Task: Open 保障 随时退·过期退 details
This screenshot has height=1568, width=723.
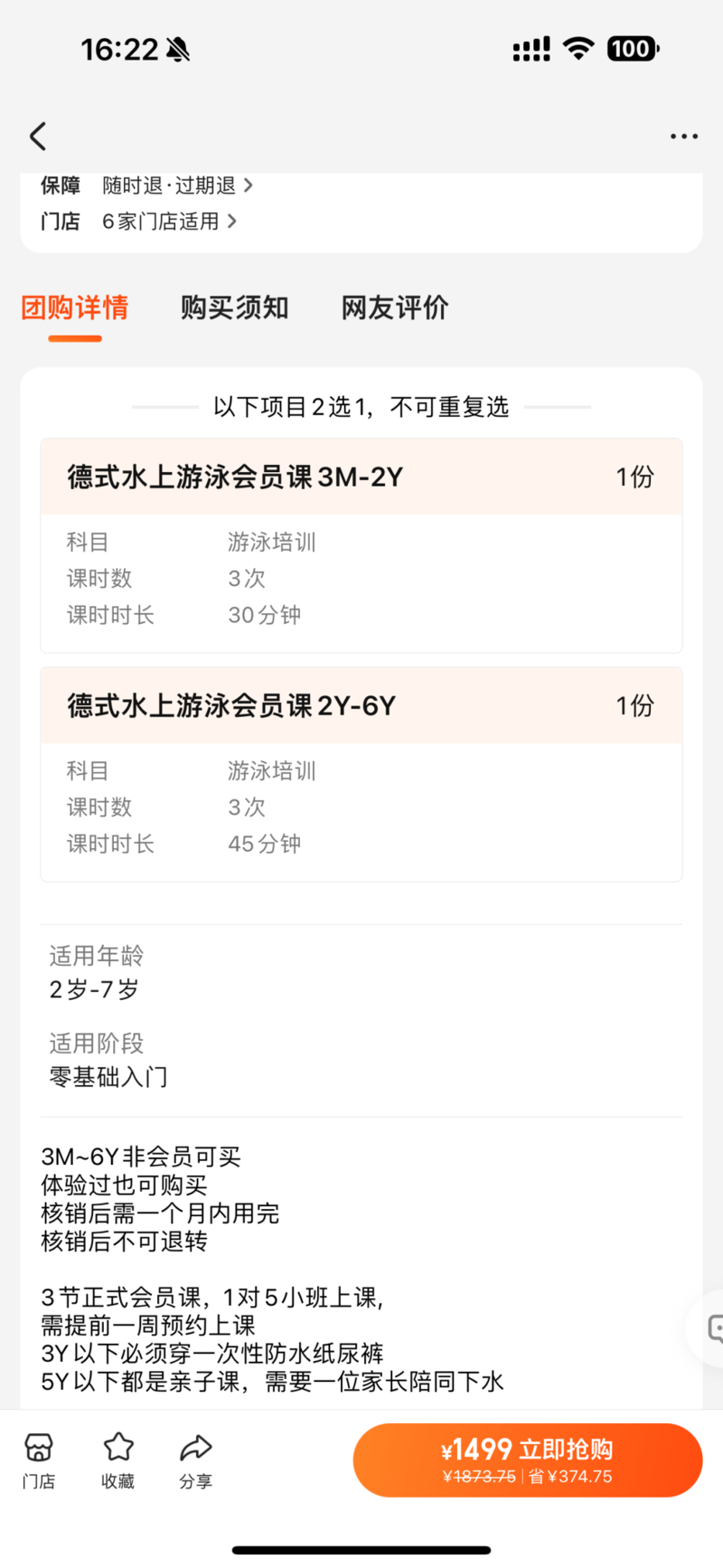Action: point(177,185)
